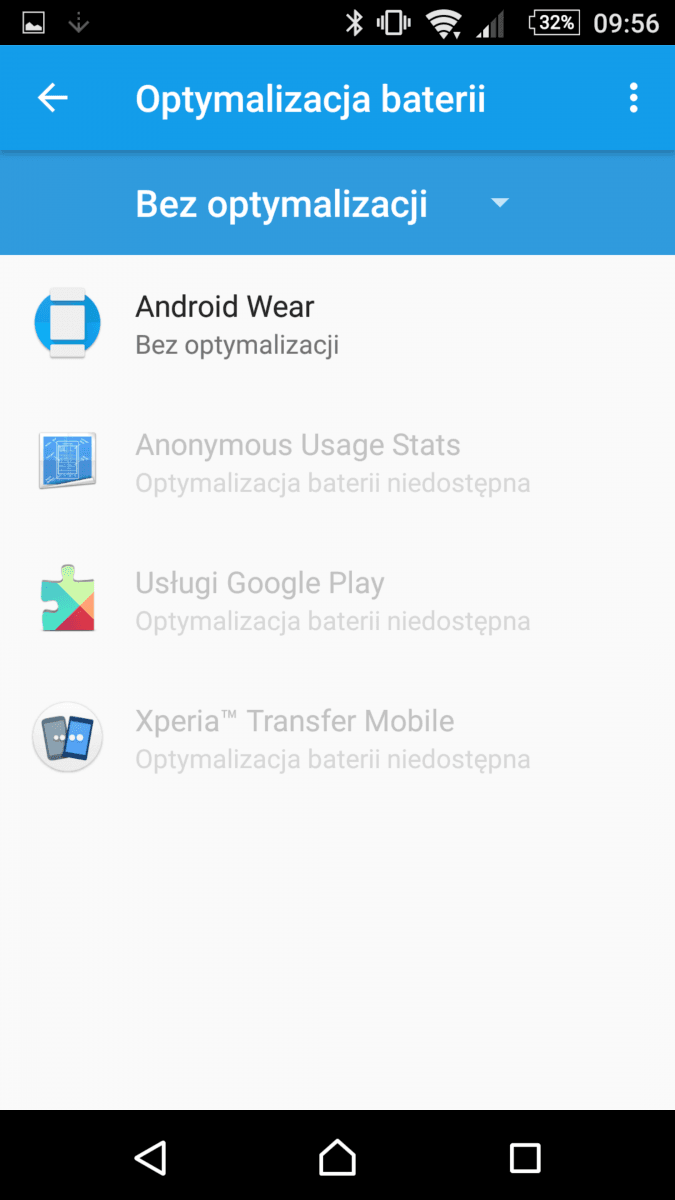
Task: Tap the Usługi Google Play row
Action: pyautogui.click(x=337, y=600)
